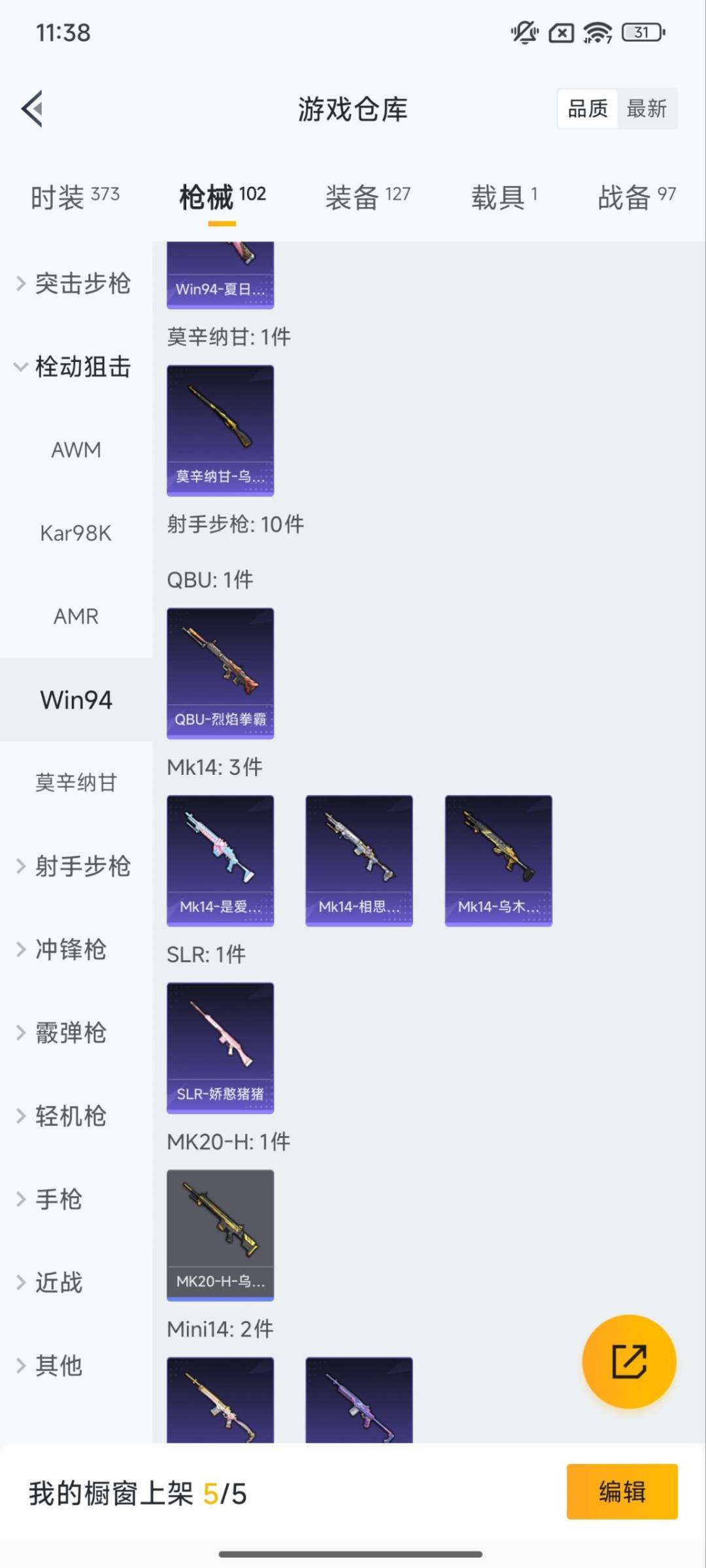Select the 莫辛纳甘-乌 rifle icon
The image size is (706, 1568).
(x=220, y=430)
